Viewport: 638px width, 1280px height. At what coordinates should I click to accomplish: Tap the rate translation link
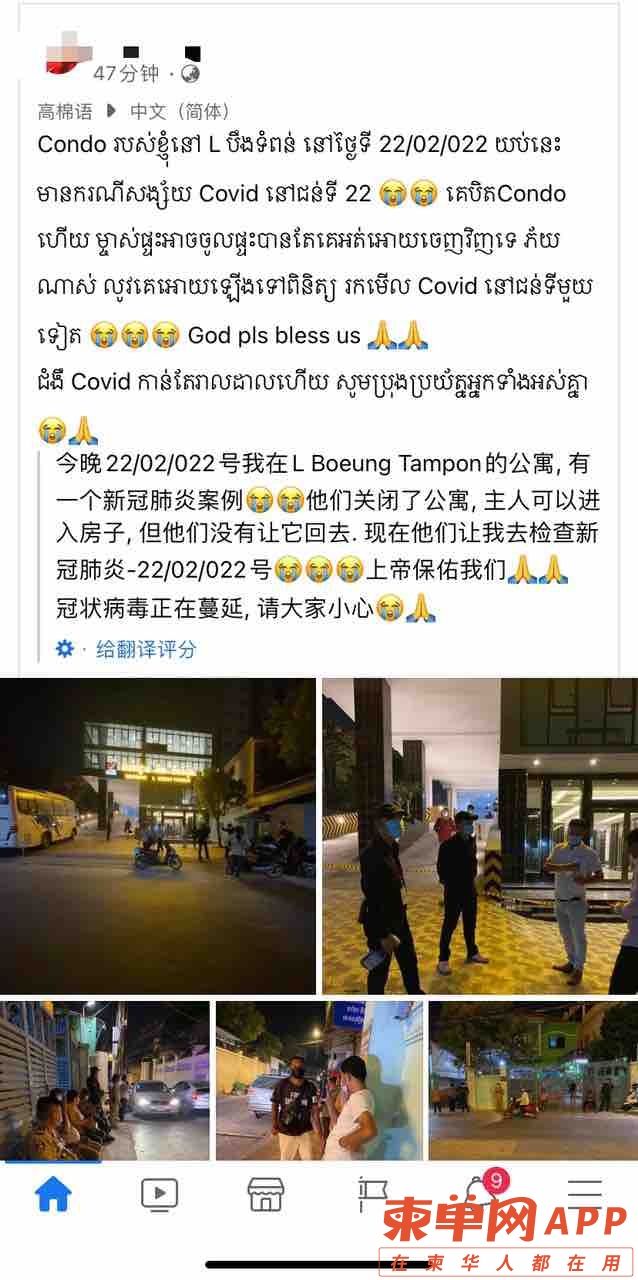tap(145, 650)
